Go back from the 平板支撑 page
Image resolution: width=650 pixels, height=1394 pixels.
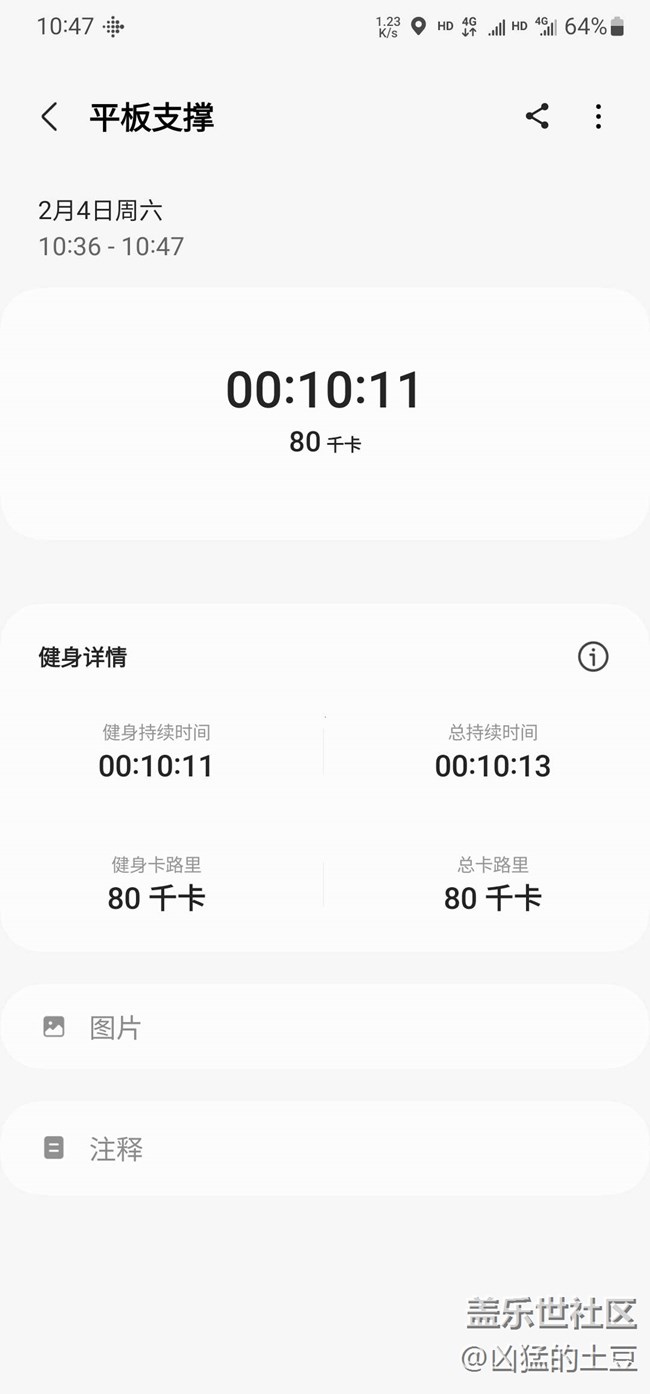click(x=49, y=117)
